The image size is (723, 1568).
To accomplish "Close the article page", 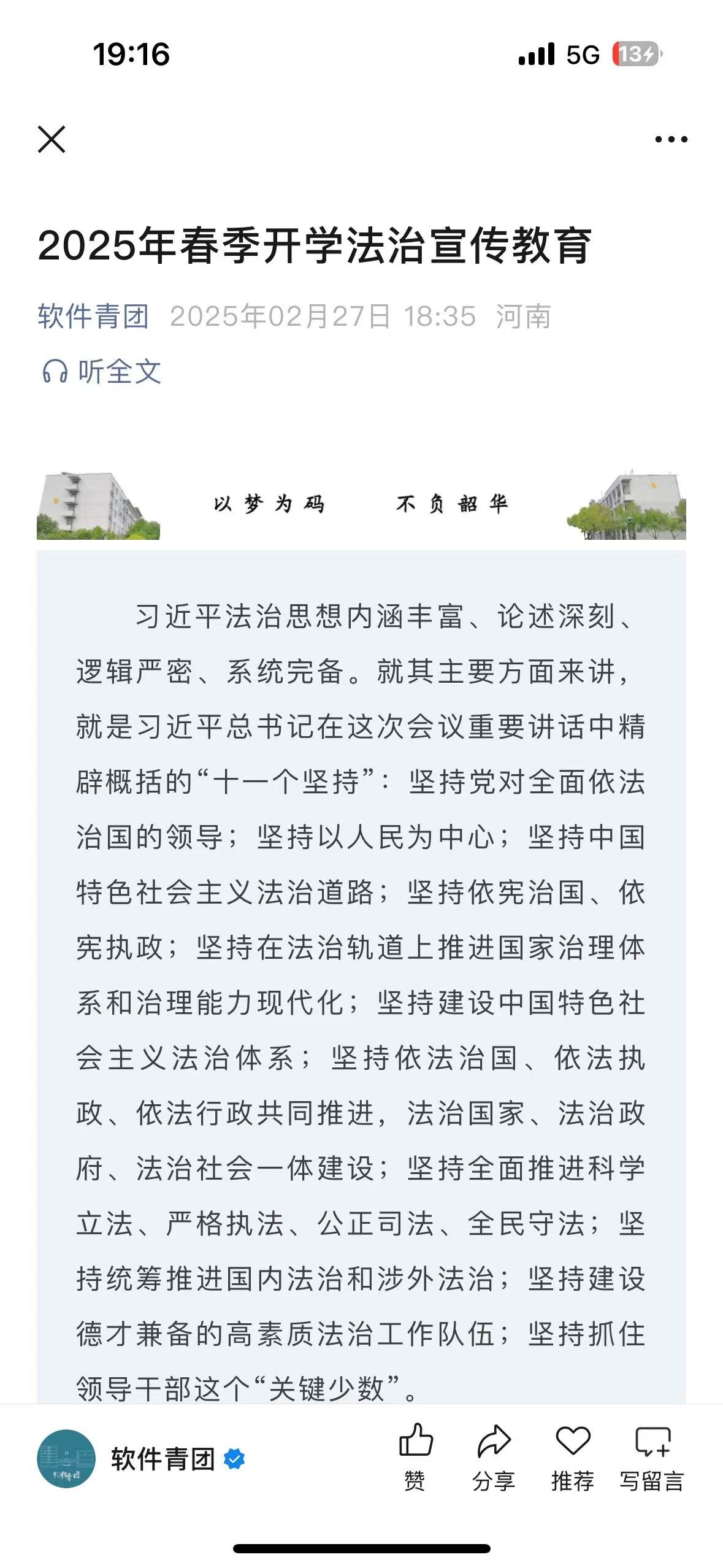I will [52, 139].
